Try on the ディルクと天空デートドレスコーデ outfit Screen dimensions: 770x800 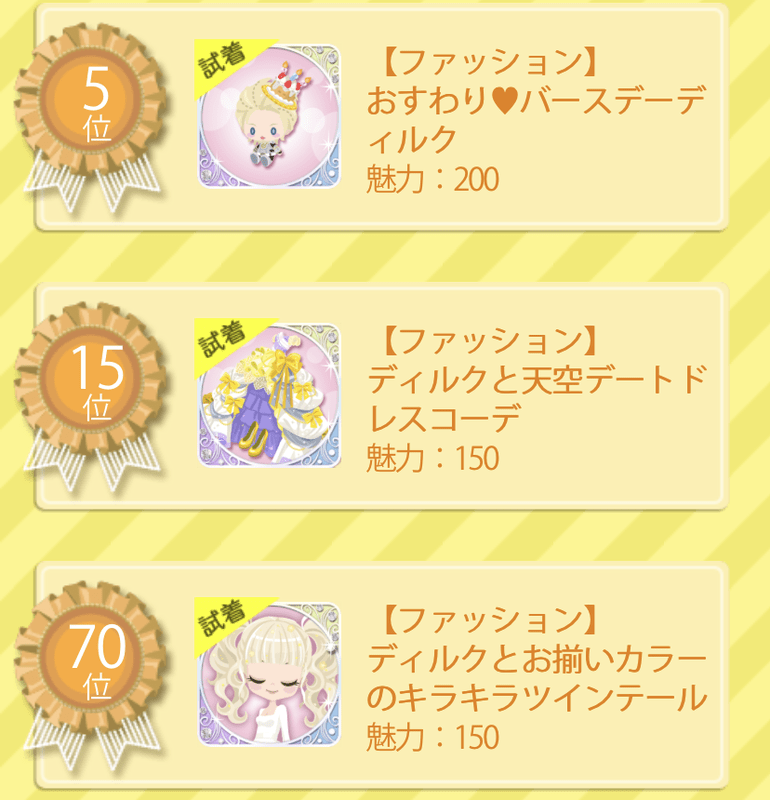click(x=222, y=344)
